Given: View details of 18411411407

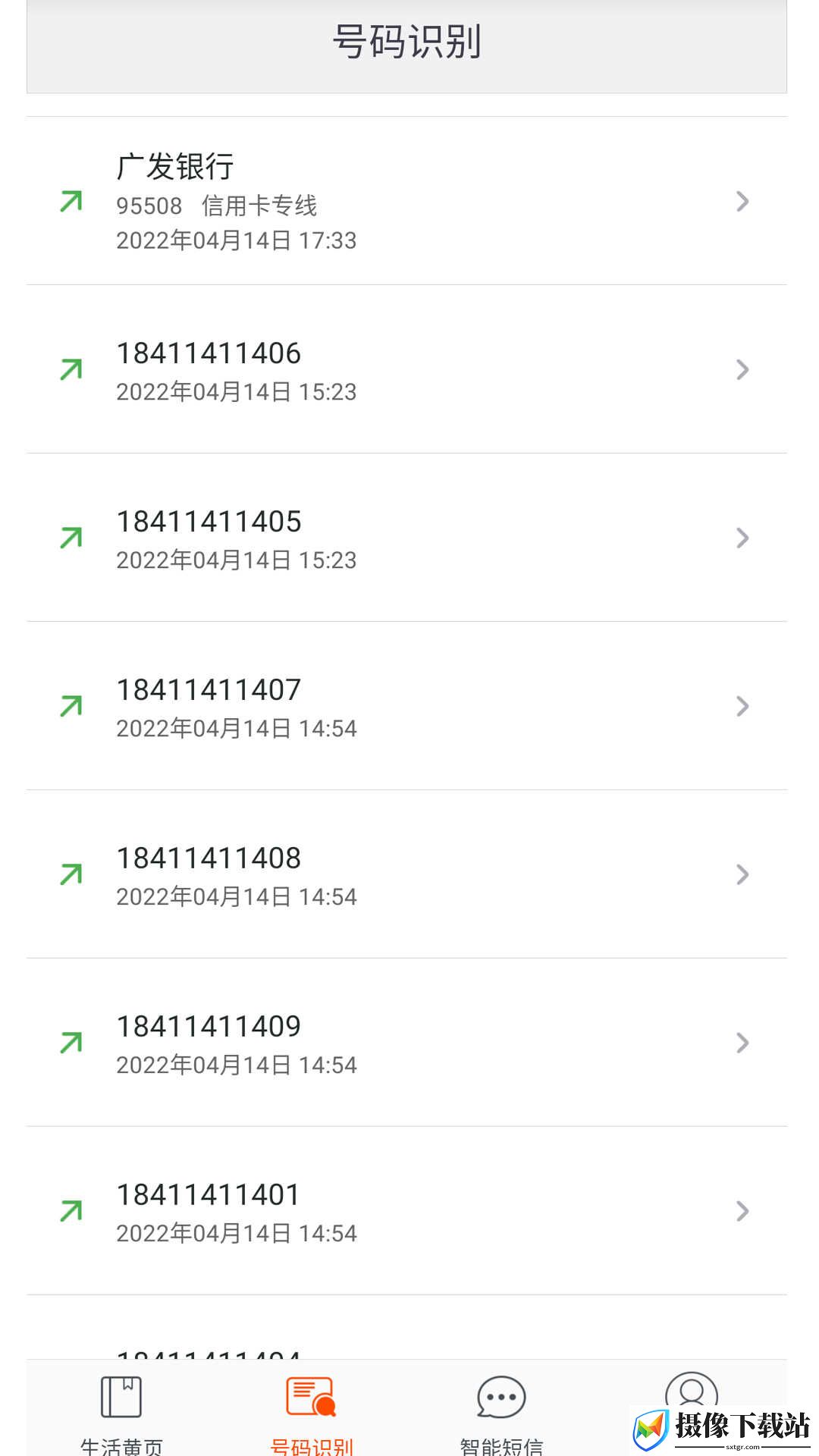Looking at the screenshot, I should (406, 706).
